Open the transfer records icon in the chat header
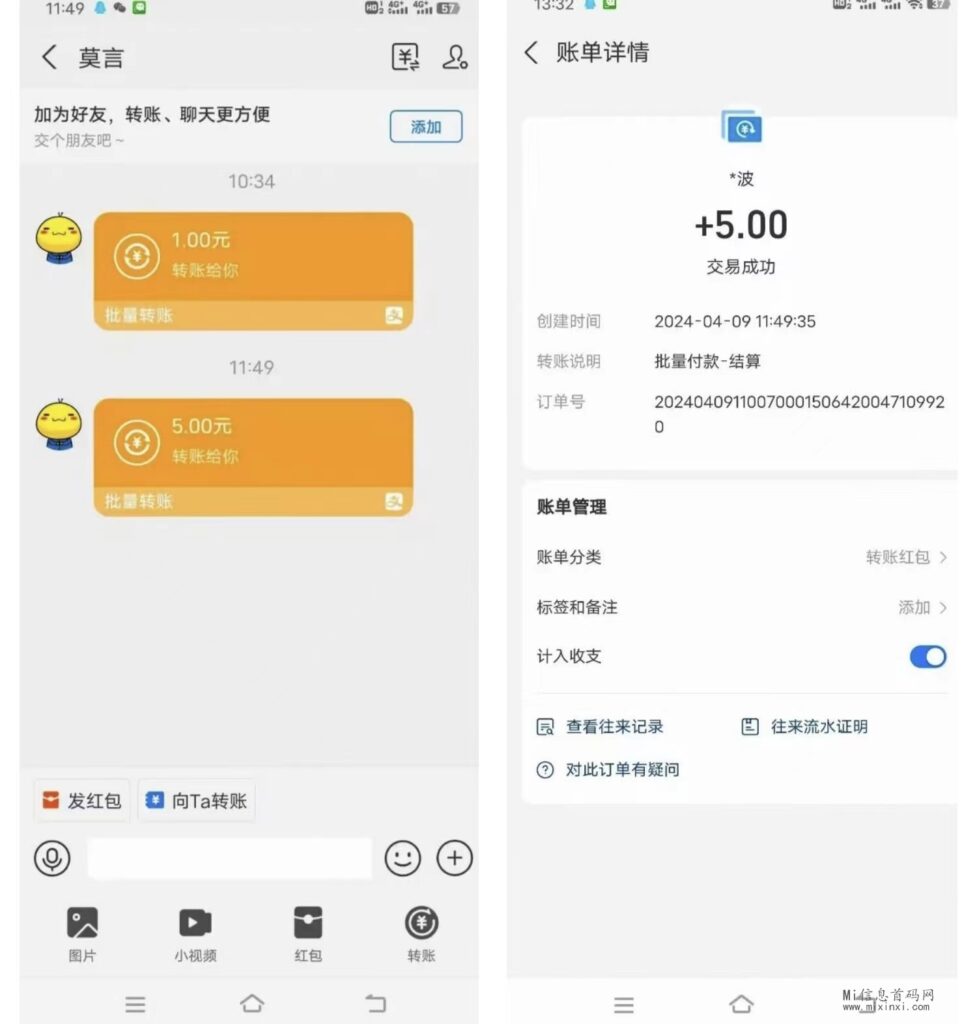977x1024 pixels. 404,57
